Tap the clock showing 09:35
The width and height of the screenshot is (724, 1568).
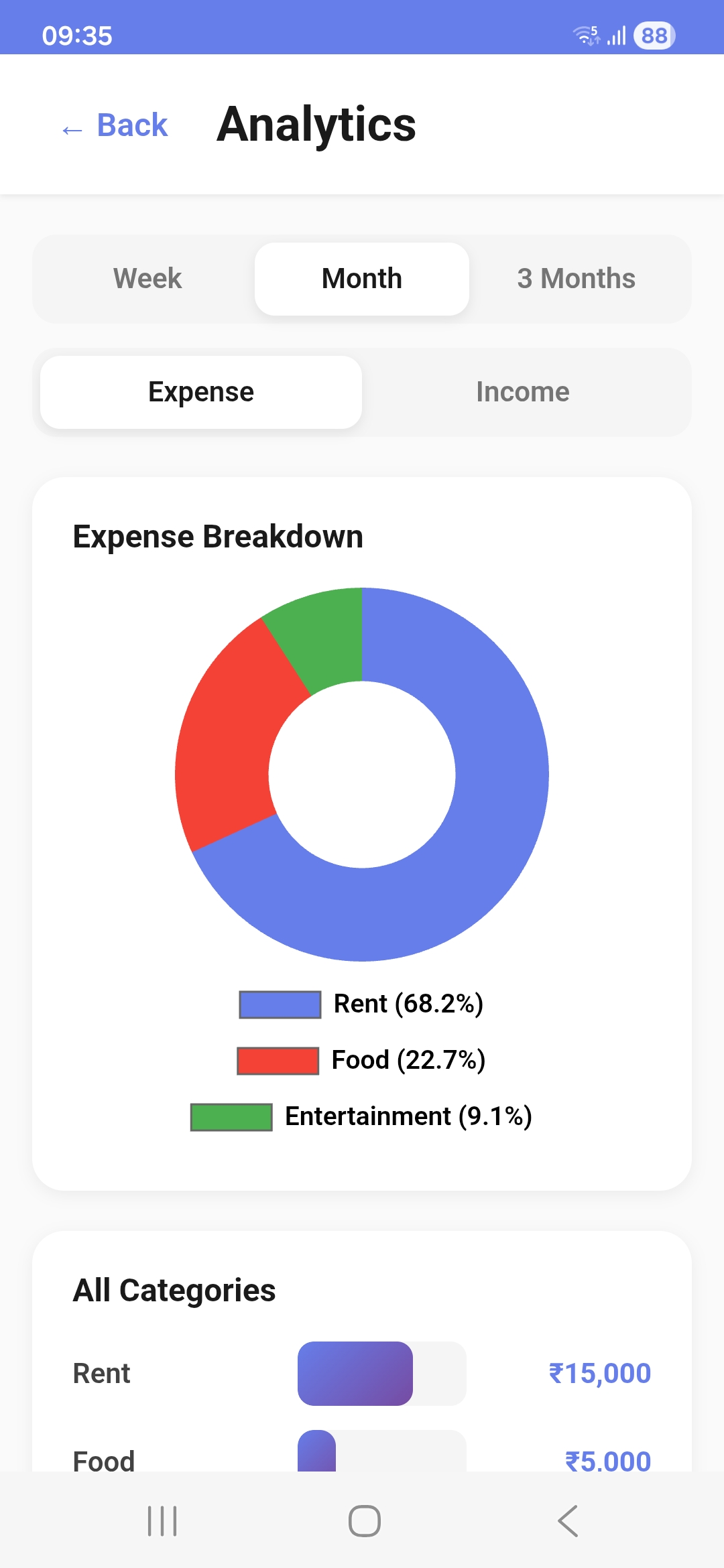pos(77,37)
